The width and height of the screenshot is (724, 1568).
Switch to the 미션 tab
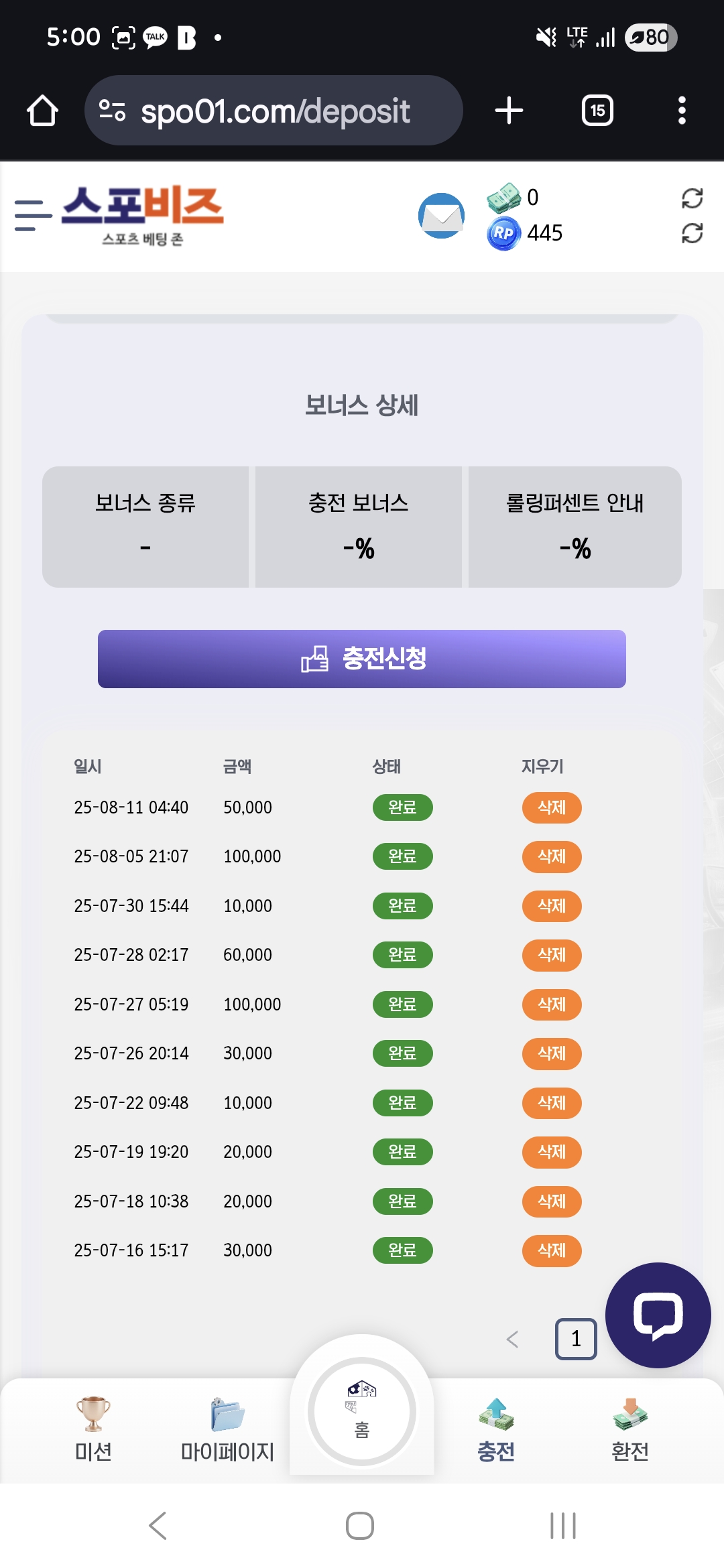tap(93, 1429)
